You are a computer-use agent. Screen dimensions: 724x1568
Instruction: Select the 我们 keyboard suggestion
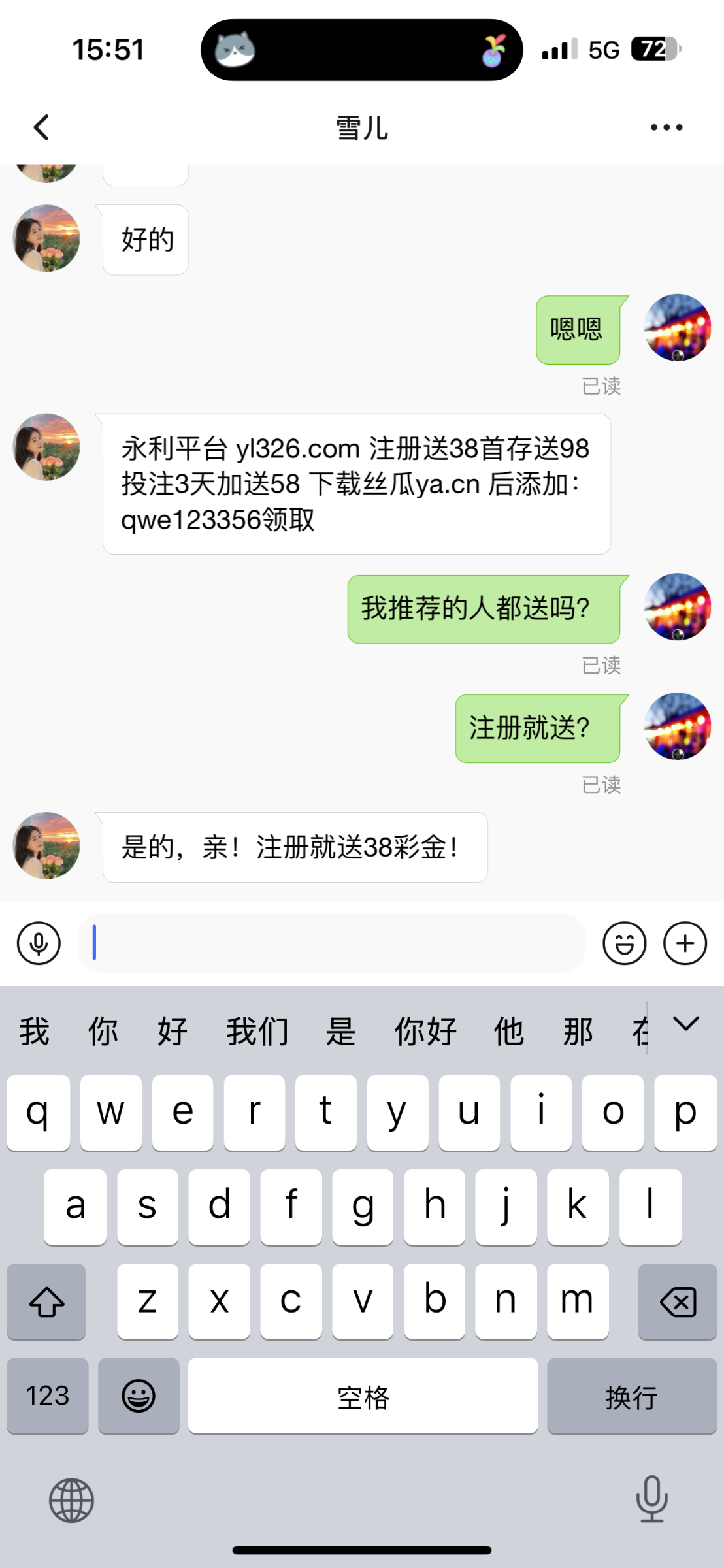(x=257, y=1032)
